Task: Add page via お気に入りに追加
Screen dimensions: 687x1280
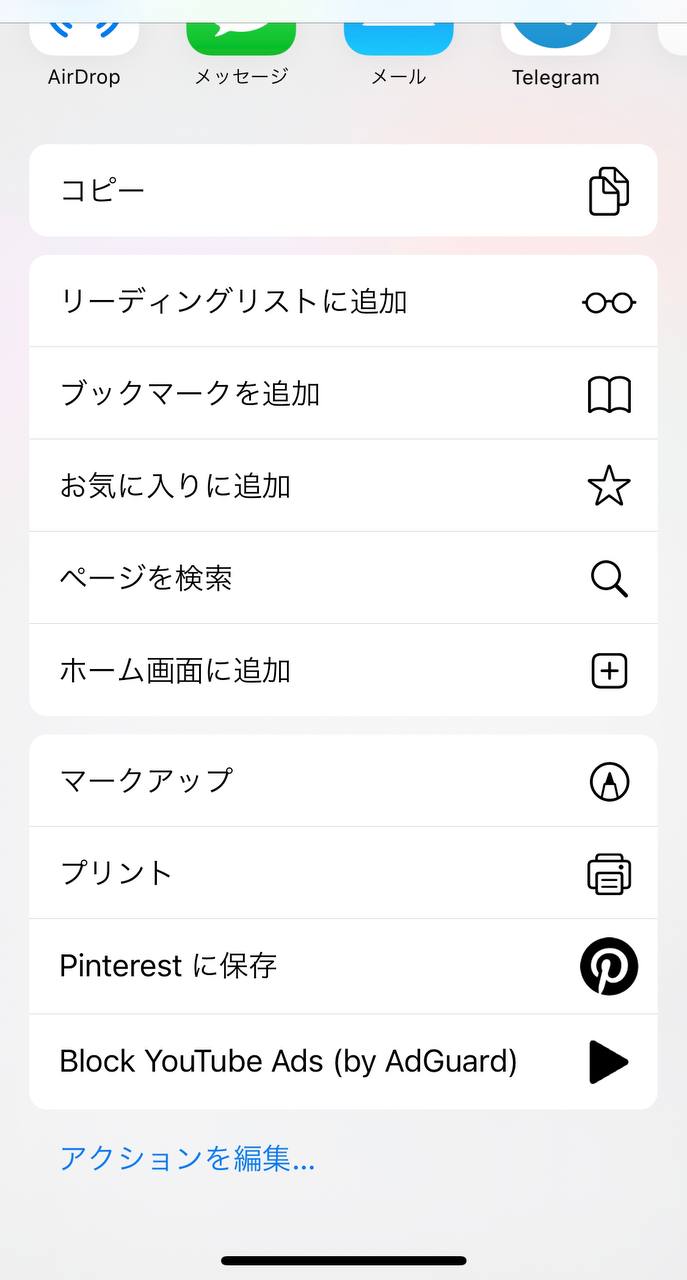Action: click(x=343, y=485)
